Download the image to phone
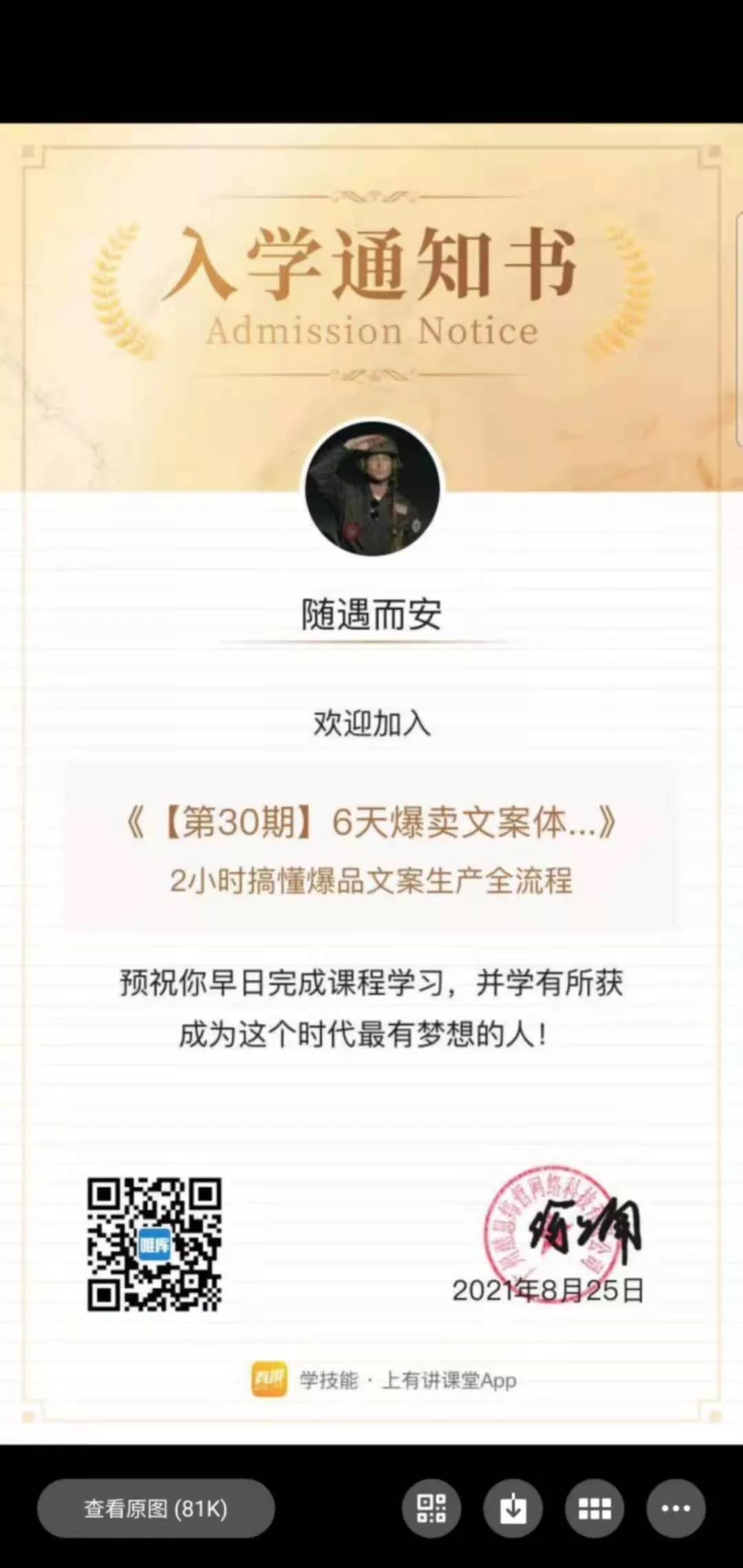Viewport: 743px width, 1568px height. (x=513, y=1509)
